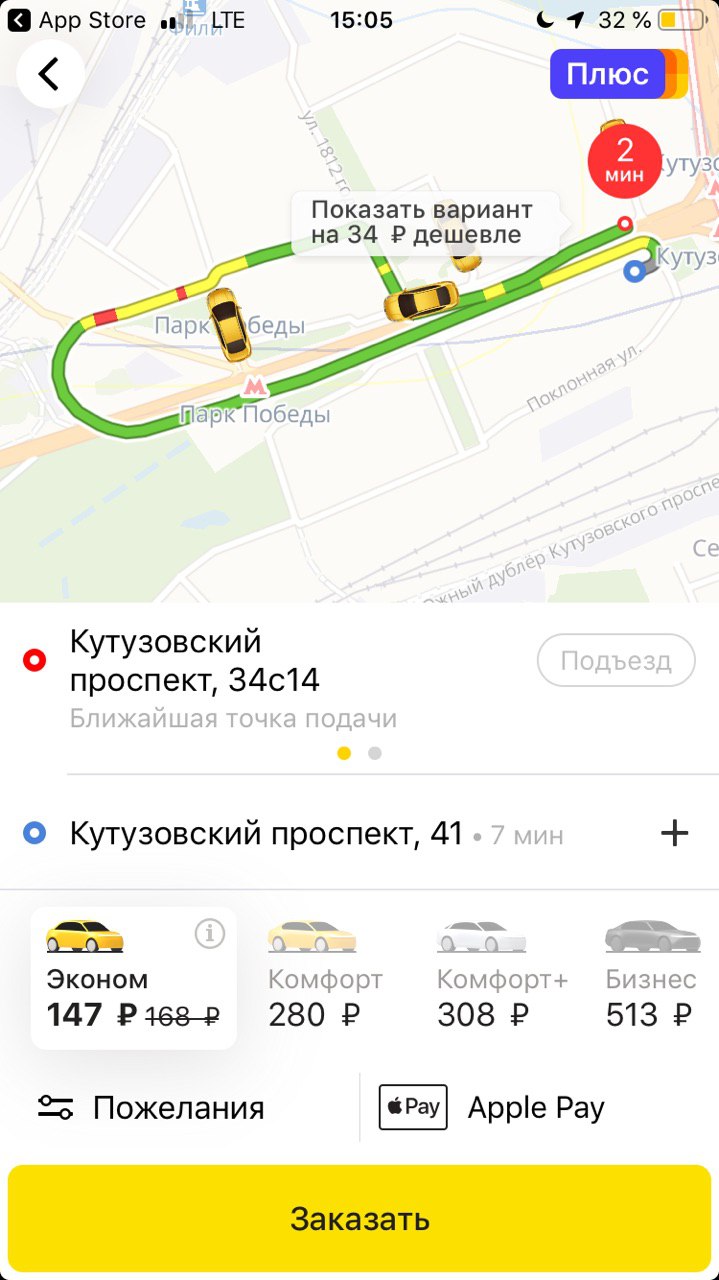719x1280 pixels.
Task: Choose the Комфорт+ tariff
Action: coord(502,975)
